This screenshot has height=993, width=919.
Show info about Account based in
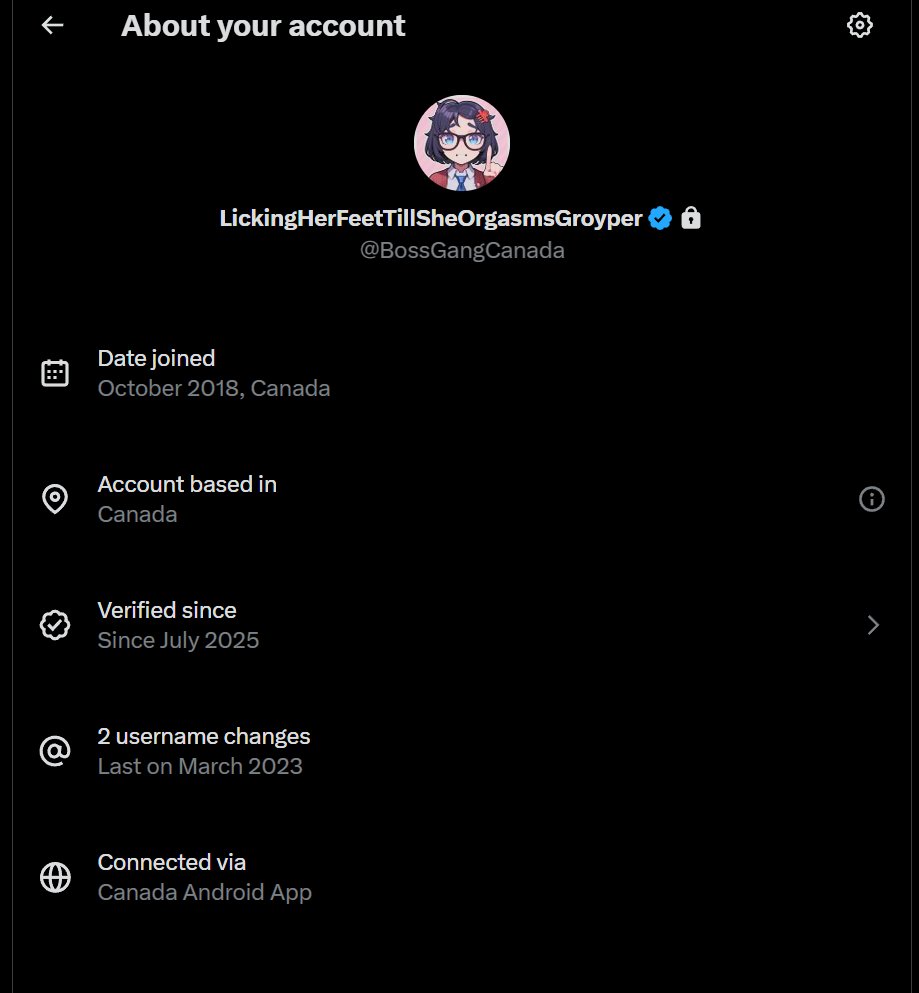coord(871,499)
